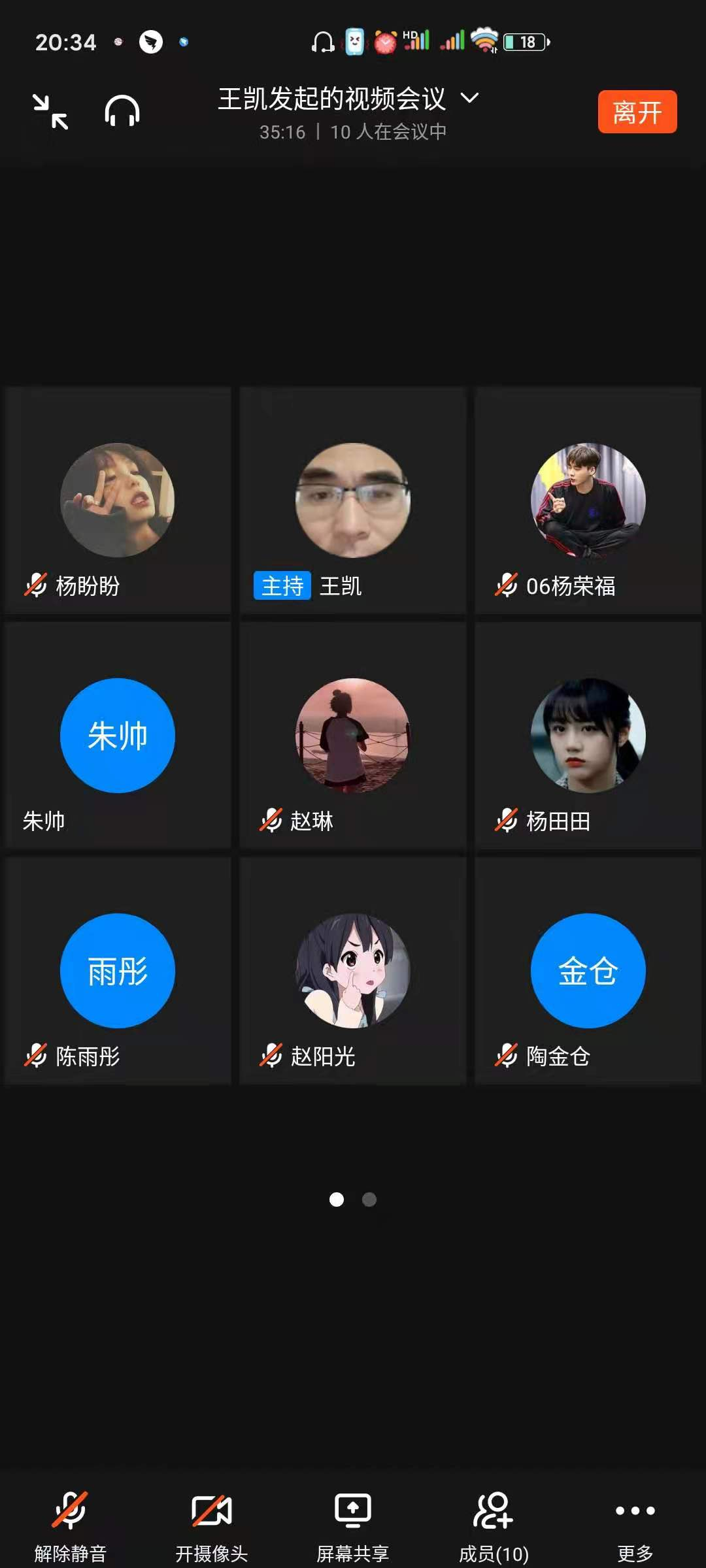Select 陈雨彤's participant tile
Screen dimensions: 706x1568
click(x=118, y=971)
